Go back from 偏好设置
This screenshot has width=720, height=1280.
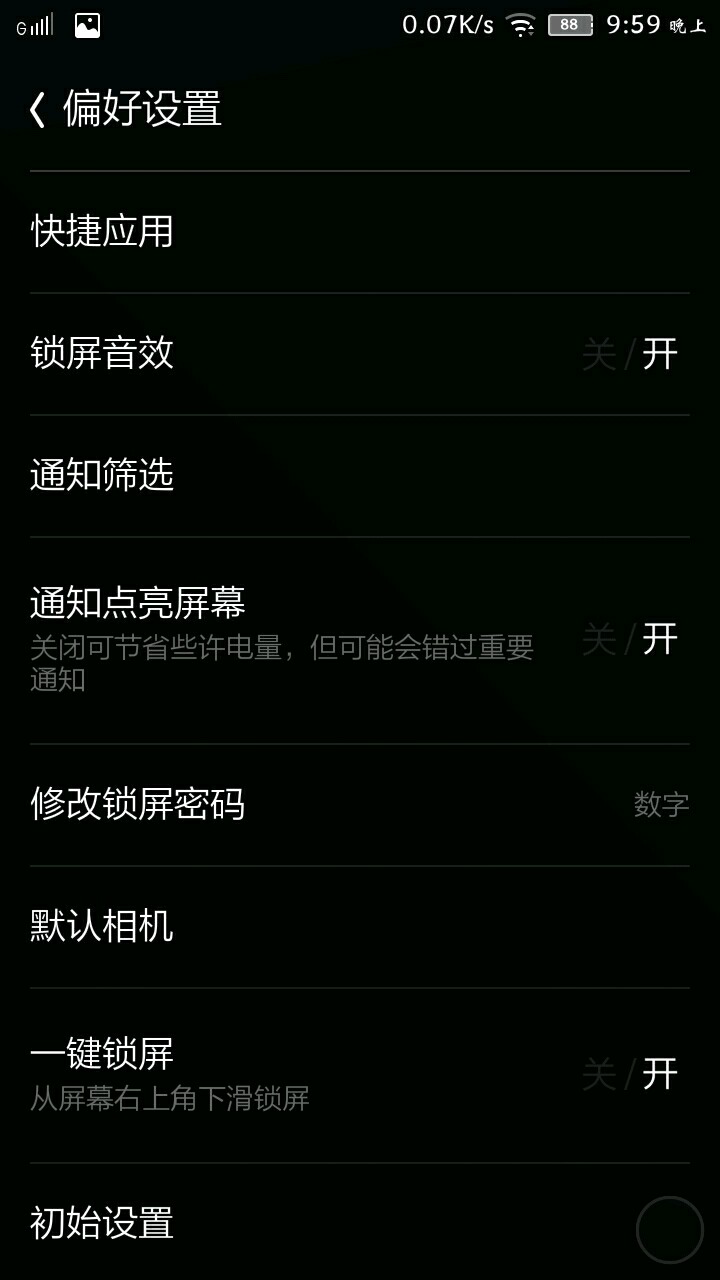(38, 109)
